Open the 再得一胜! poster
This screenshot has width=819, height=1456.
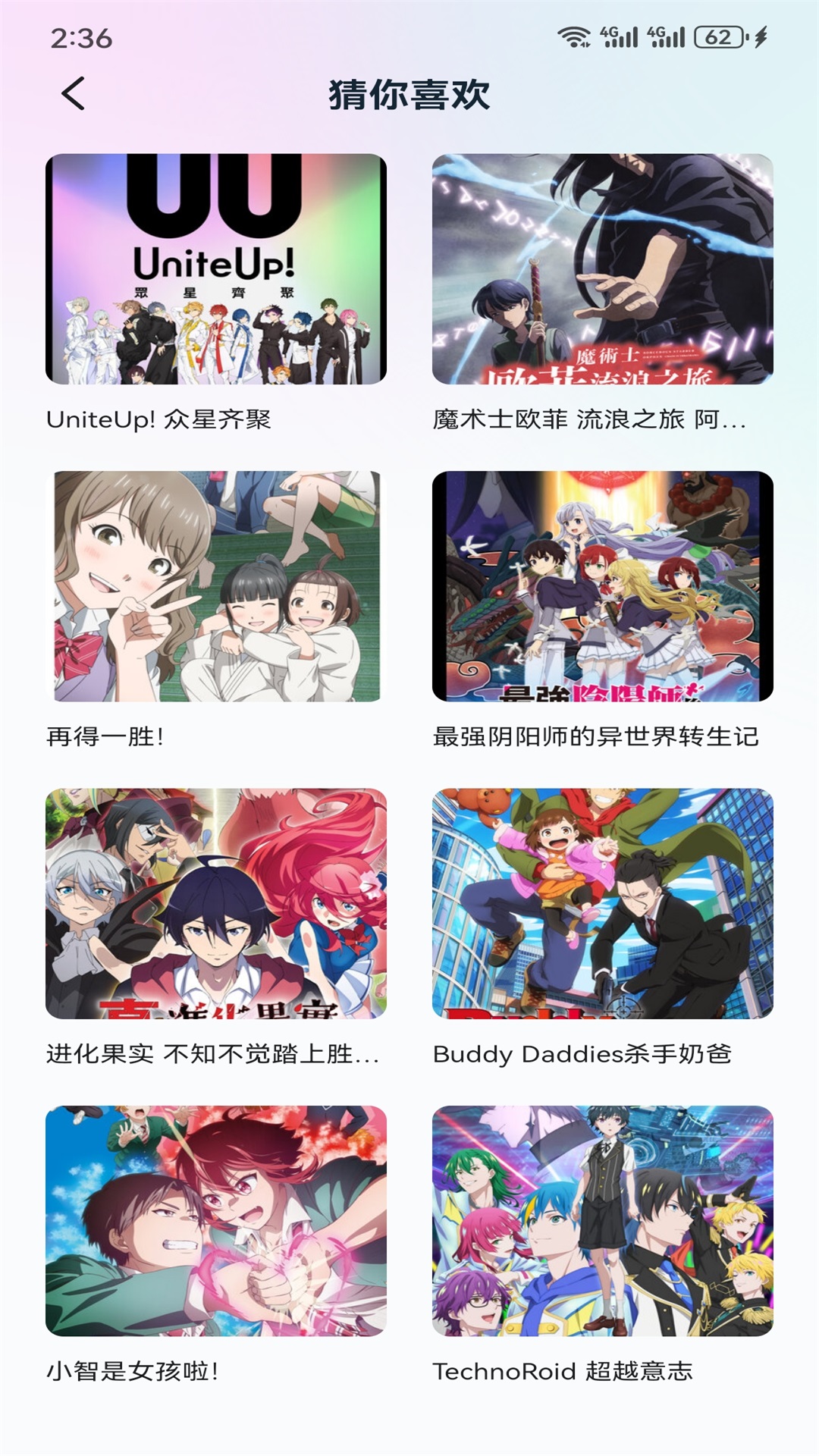(212, 588)
